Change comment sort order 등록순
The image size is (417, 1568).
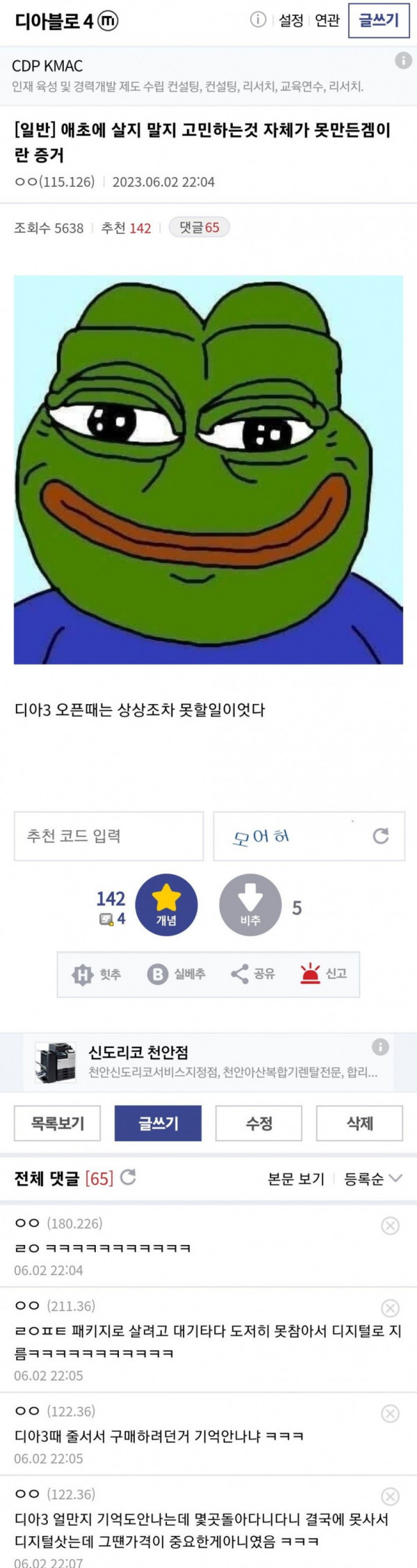[373, 1178]
